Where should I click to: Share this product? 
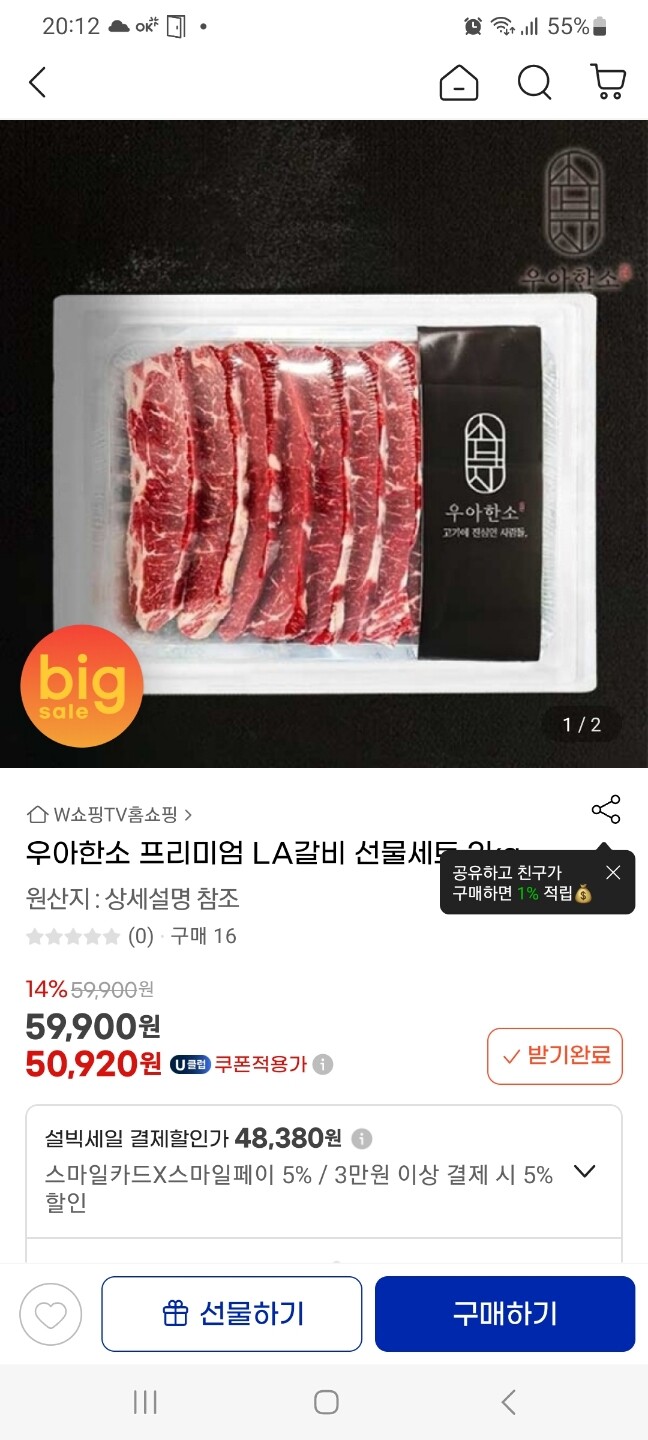tap(606, 810)
